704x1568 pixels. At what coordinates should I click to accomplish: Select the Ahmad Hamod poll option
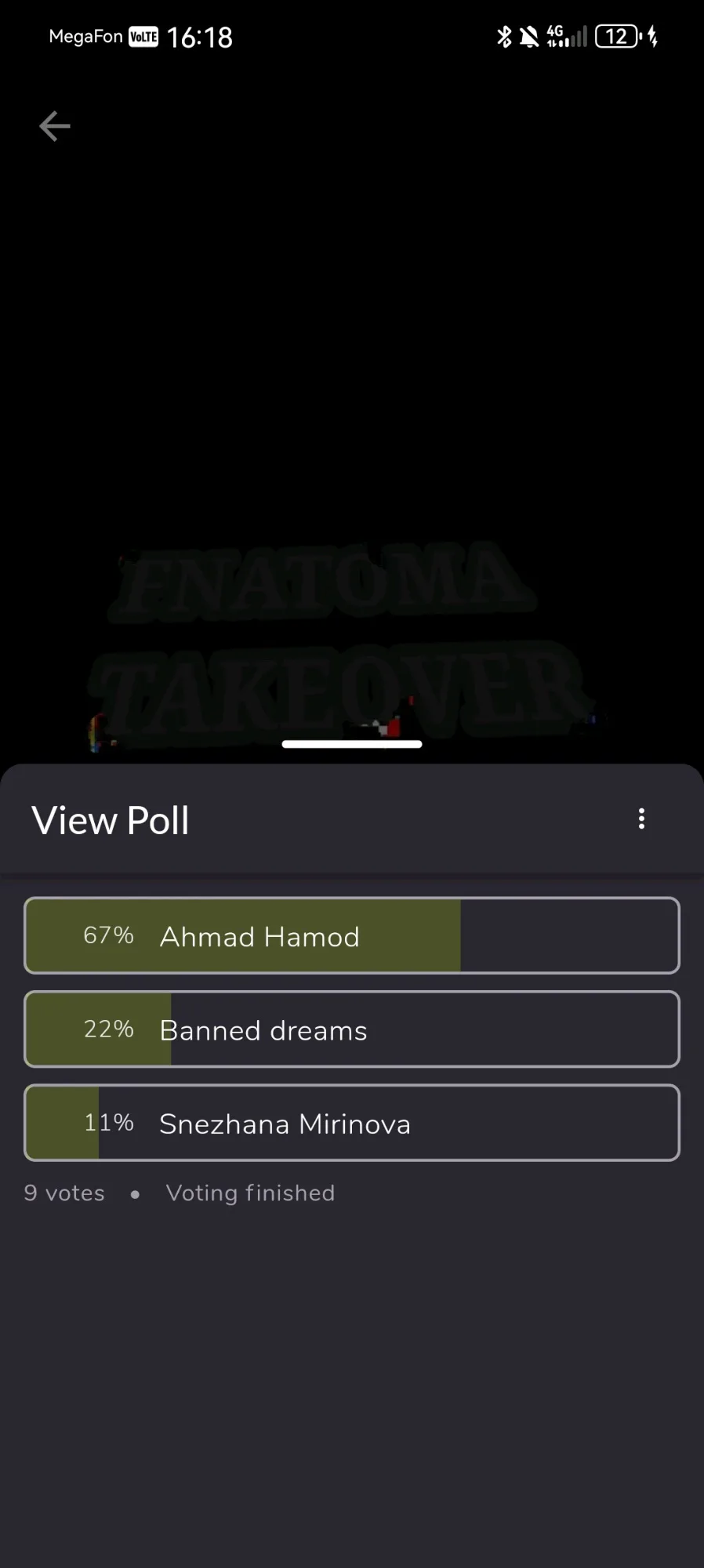pos(352,935)
